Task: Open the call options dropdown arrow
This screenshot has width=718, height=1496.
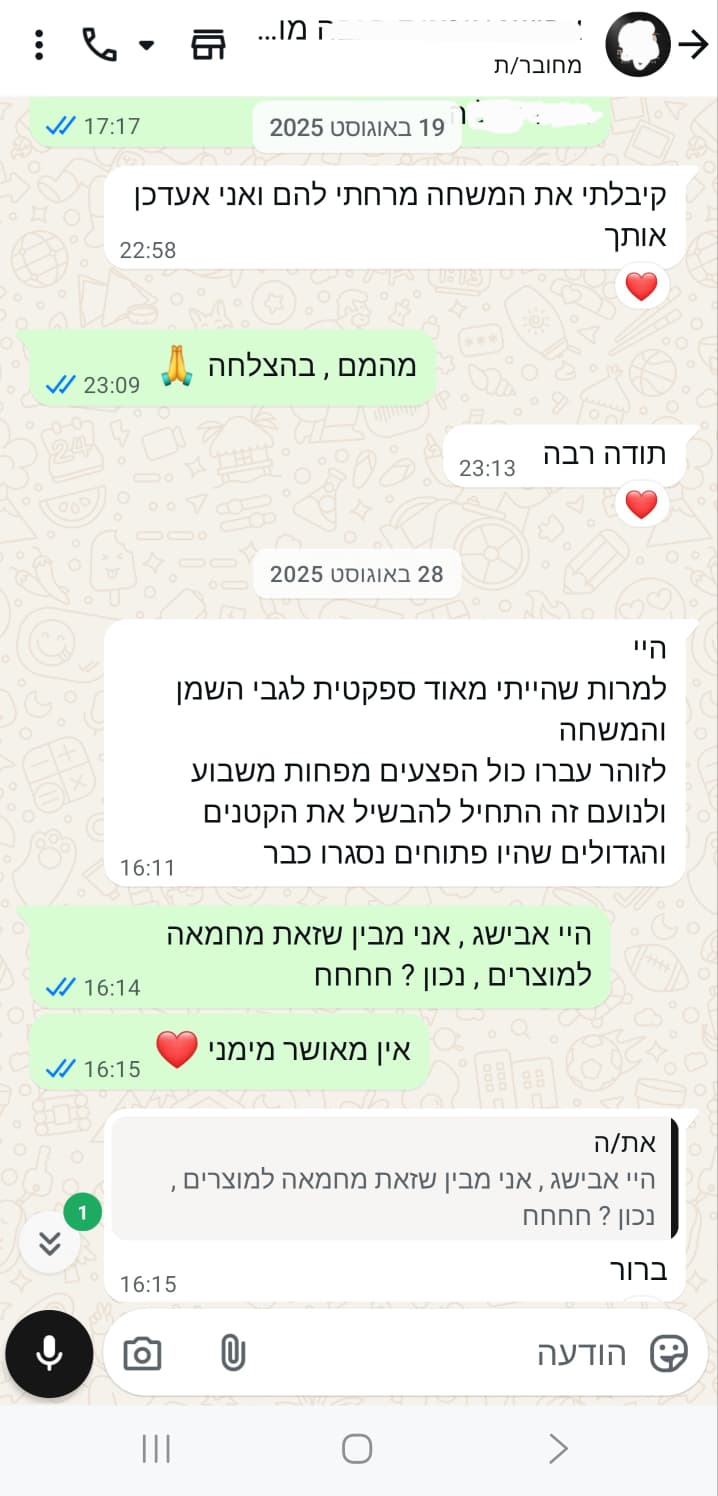Action: [146, 45]
